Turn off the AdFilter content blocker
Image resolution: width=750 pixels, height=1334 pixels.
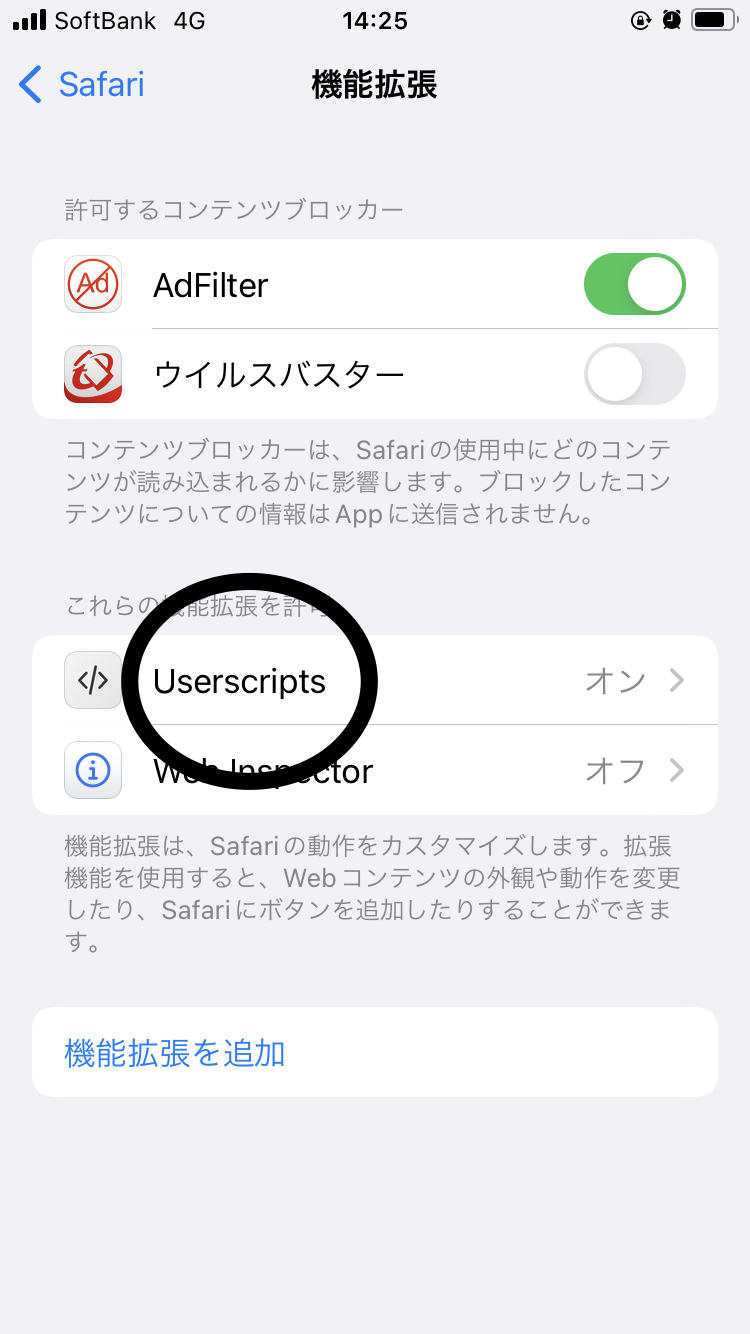click(x=634, y=285)
